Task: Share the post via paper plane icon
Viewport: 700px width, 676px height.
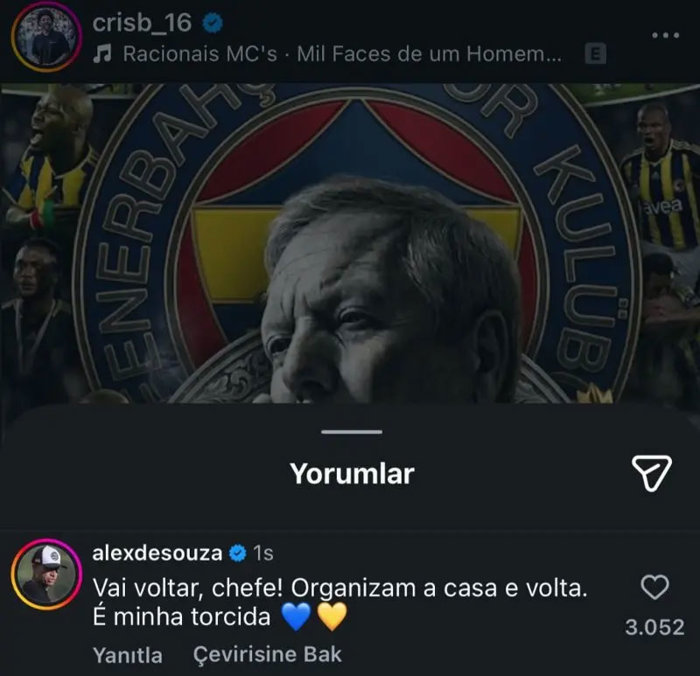Action: [x=652, y=473]
